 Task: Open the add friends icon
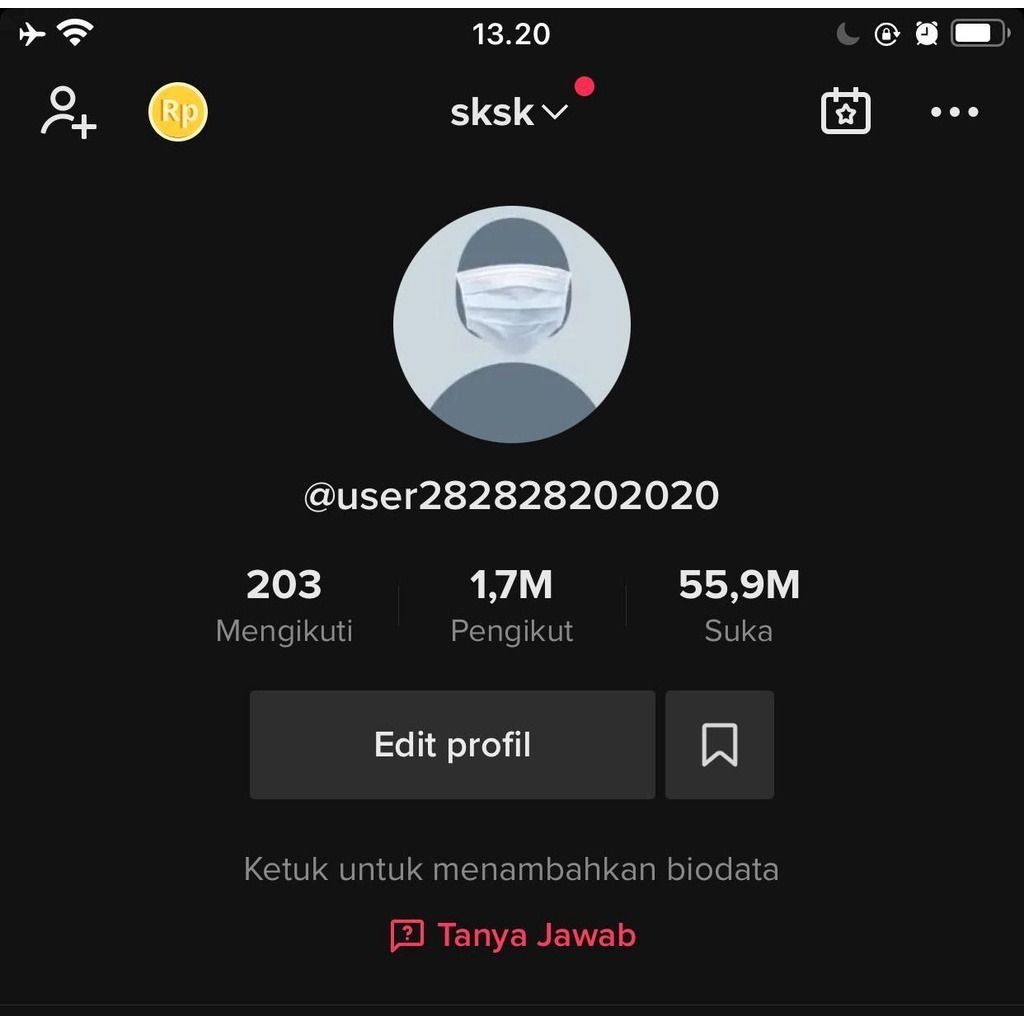coord(68,112)
